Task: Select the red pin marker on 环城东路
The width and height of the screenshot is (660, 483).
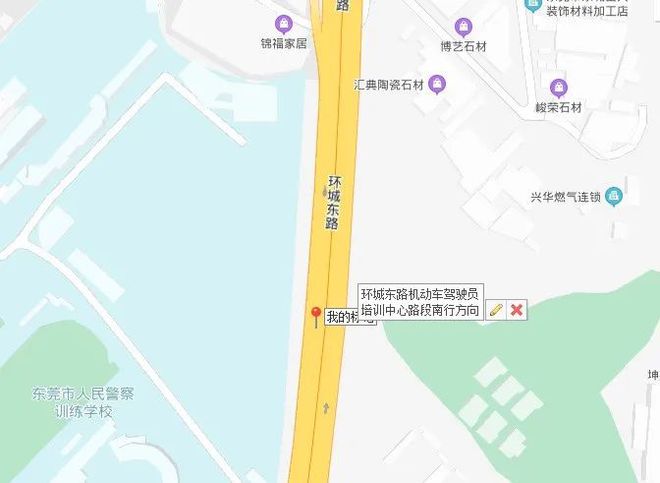Action: [316, 316]
